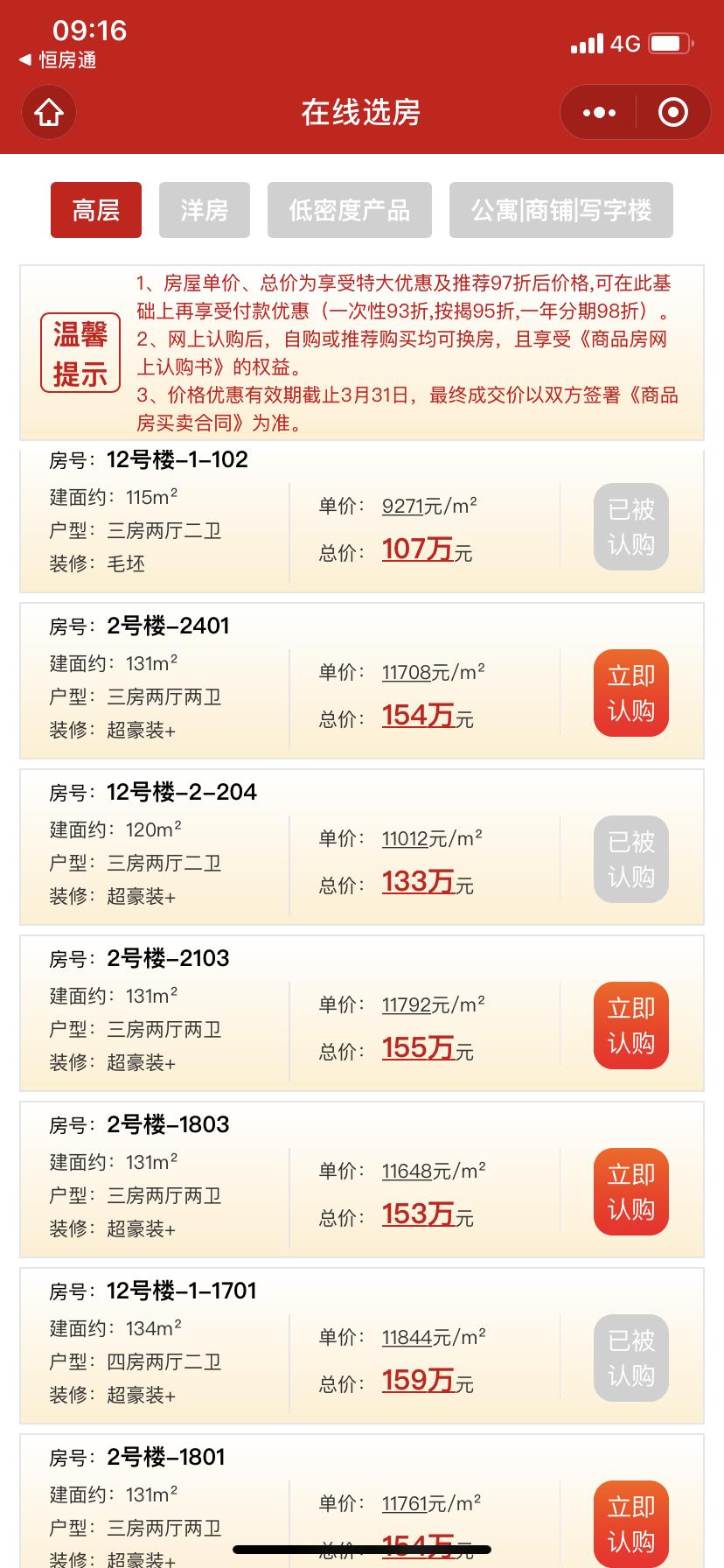The height and width of the screenshot is (1568, 724).
Task: Tap the 温馨提示 stamp icon
Action: 80,351
